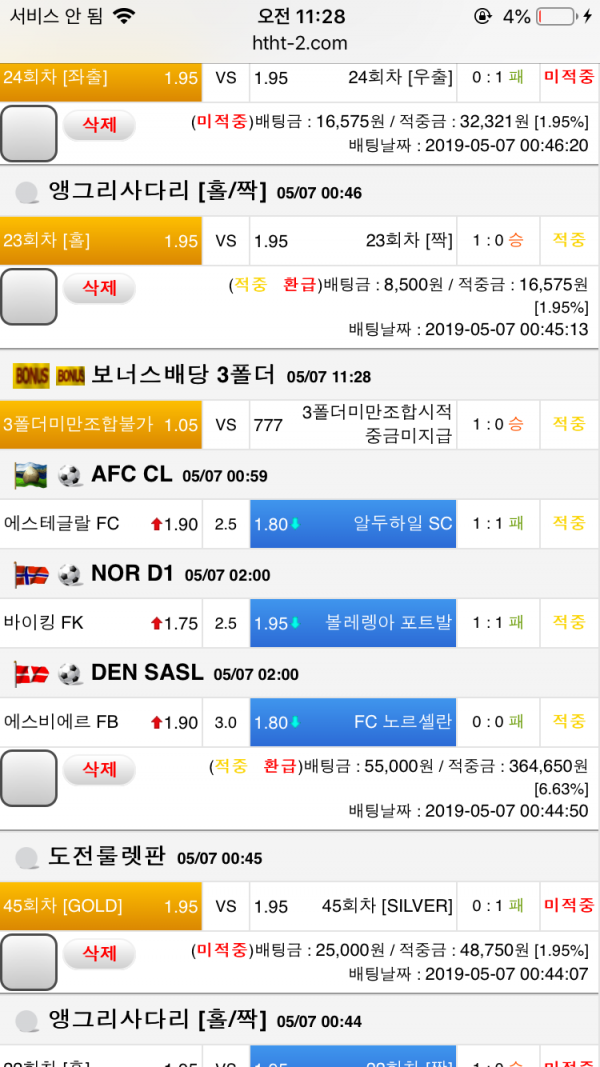
Task: Check the box for the 00:46:20 bet
Action: coord(29,133)
